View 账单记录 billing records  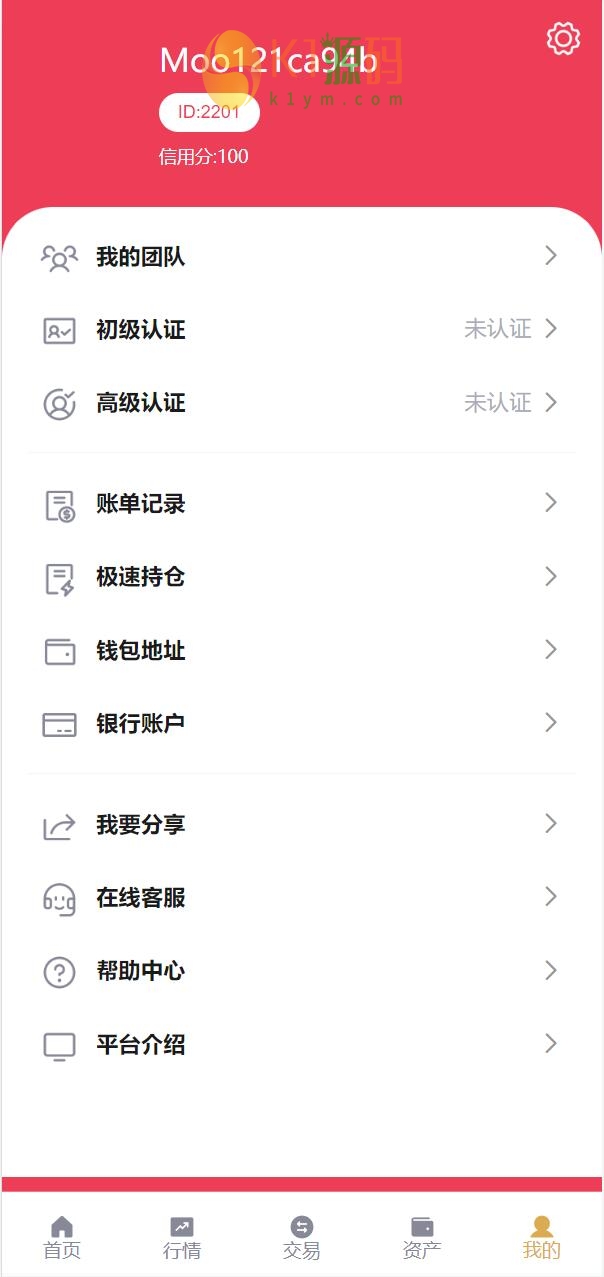[x=300, y=504]
